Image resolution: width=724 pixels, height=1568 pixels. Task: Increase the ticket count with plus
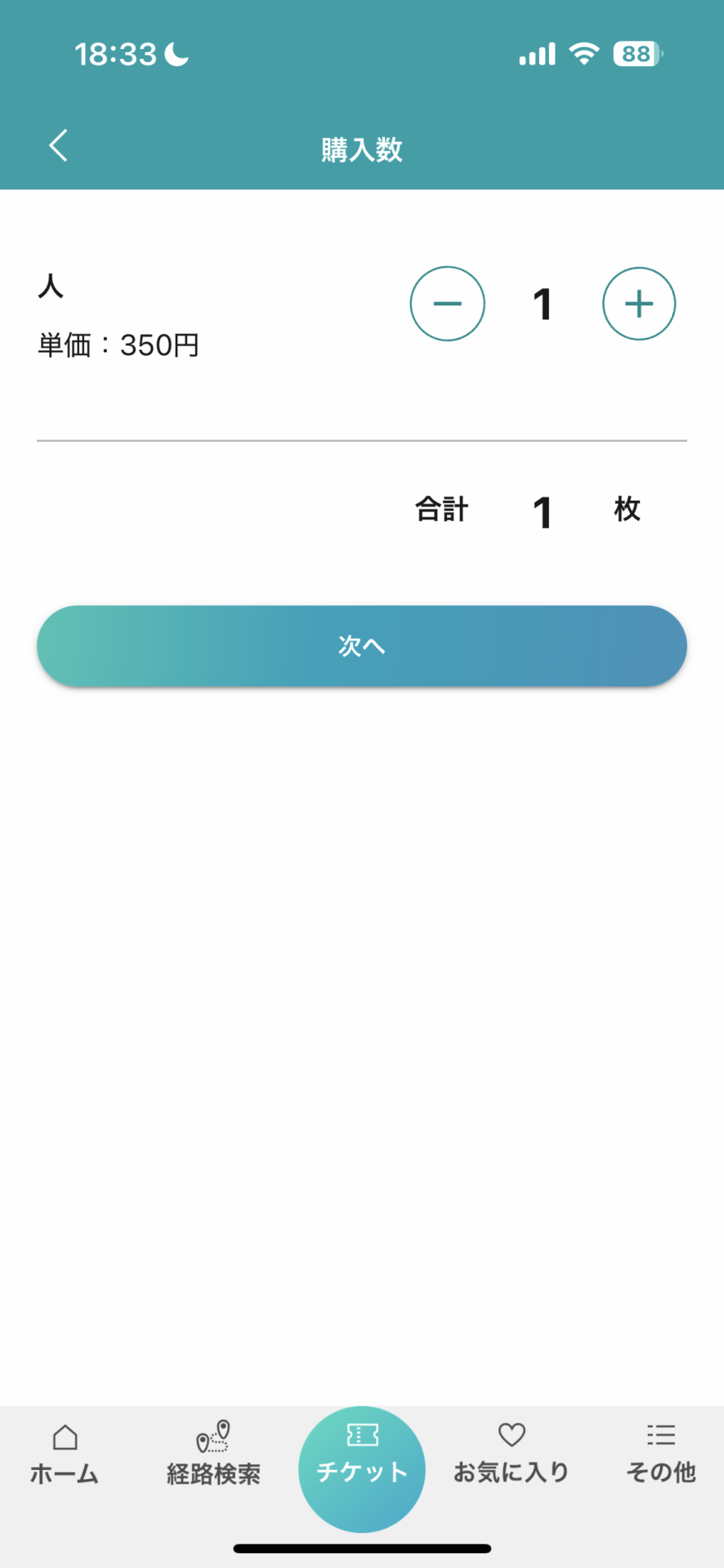pos(639,304)
